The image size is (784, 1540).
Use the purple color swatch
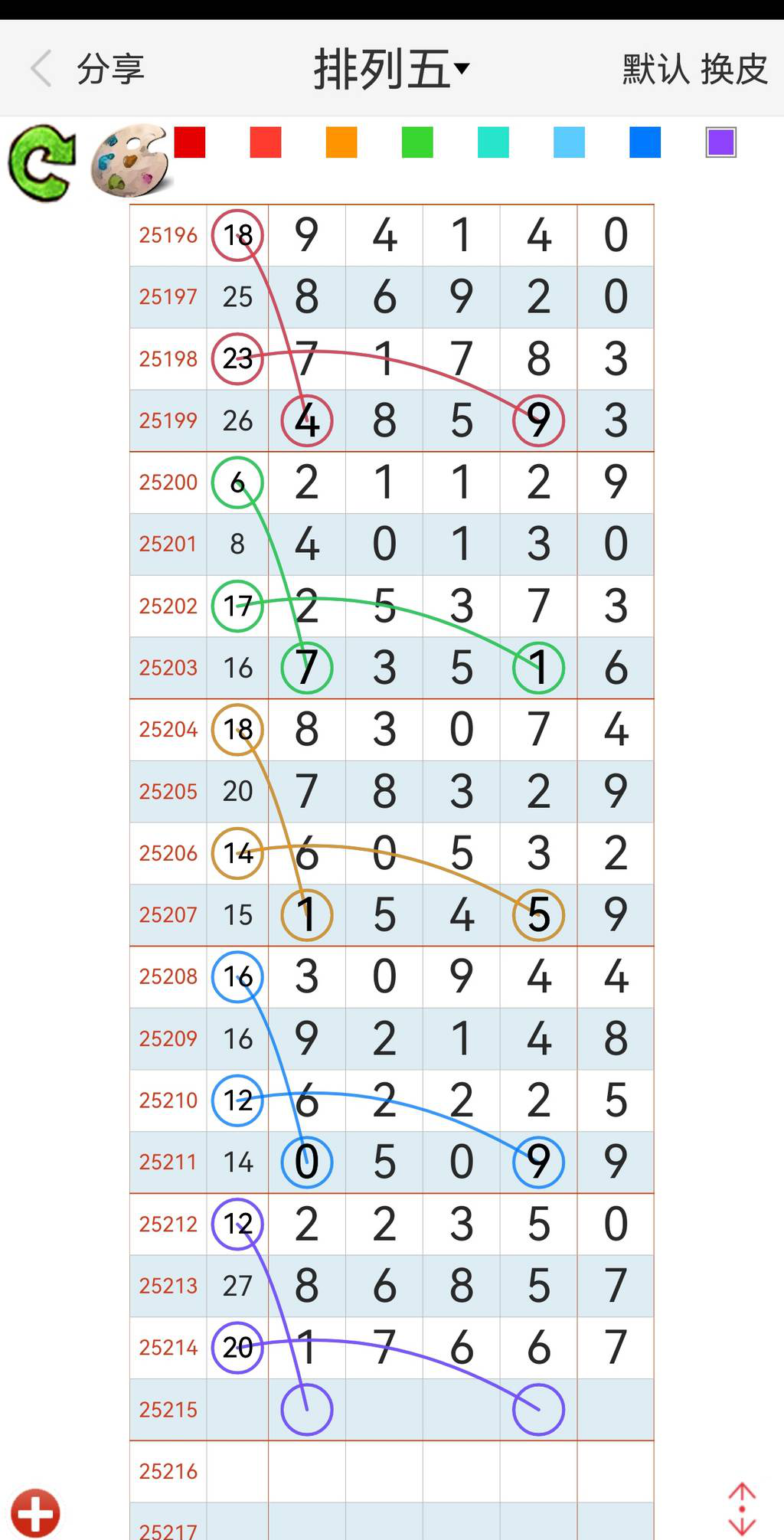pos(720,142)
